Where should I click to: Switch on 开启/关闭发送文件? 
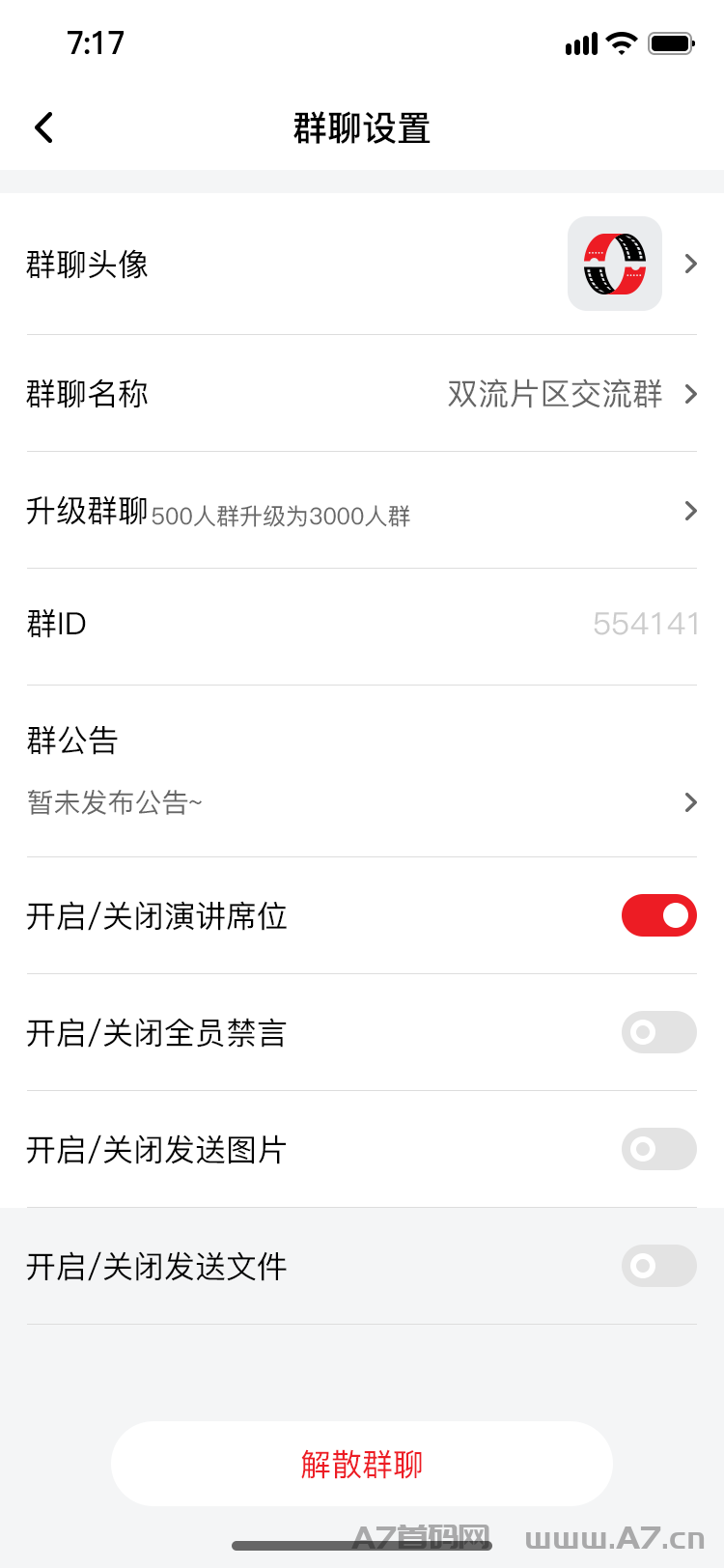[658, 1266]
